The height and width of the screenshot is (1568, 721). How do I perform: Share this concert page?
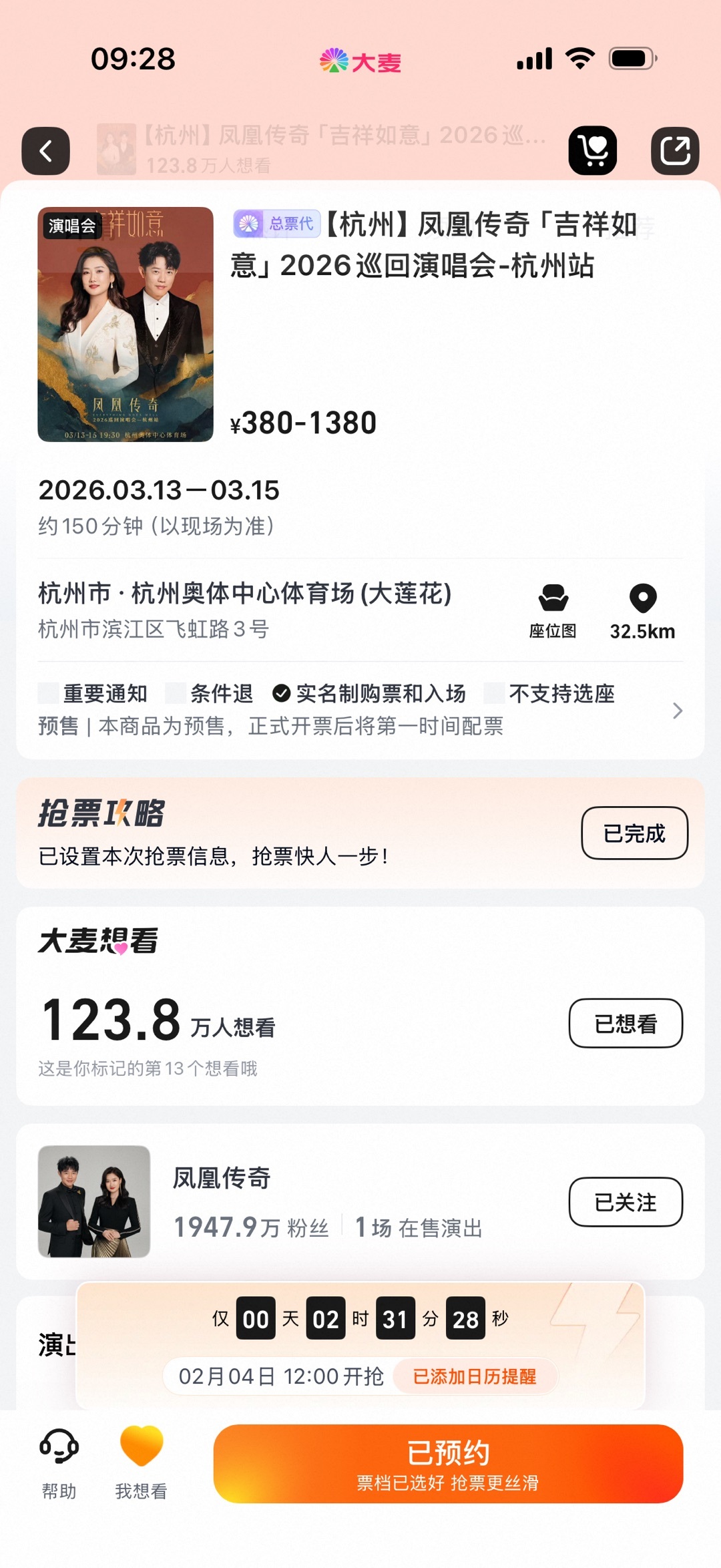[675, 151]
